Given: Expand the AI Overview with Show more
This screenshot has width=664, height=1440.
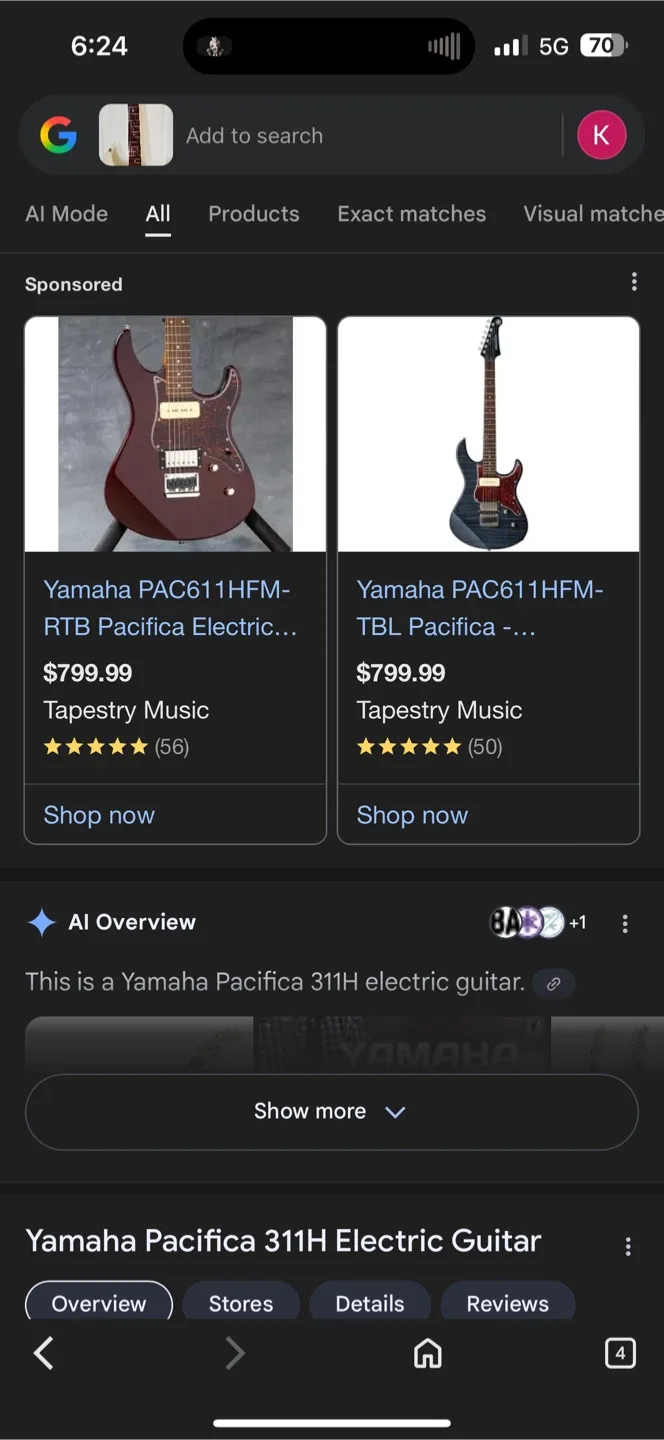Looking at the screenshot, I should (331, 1111).
